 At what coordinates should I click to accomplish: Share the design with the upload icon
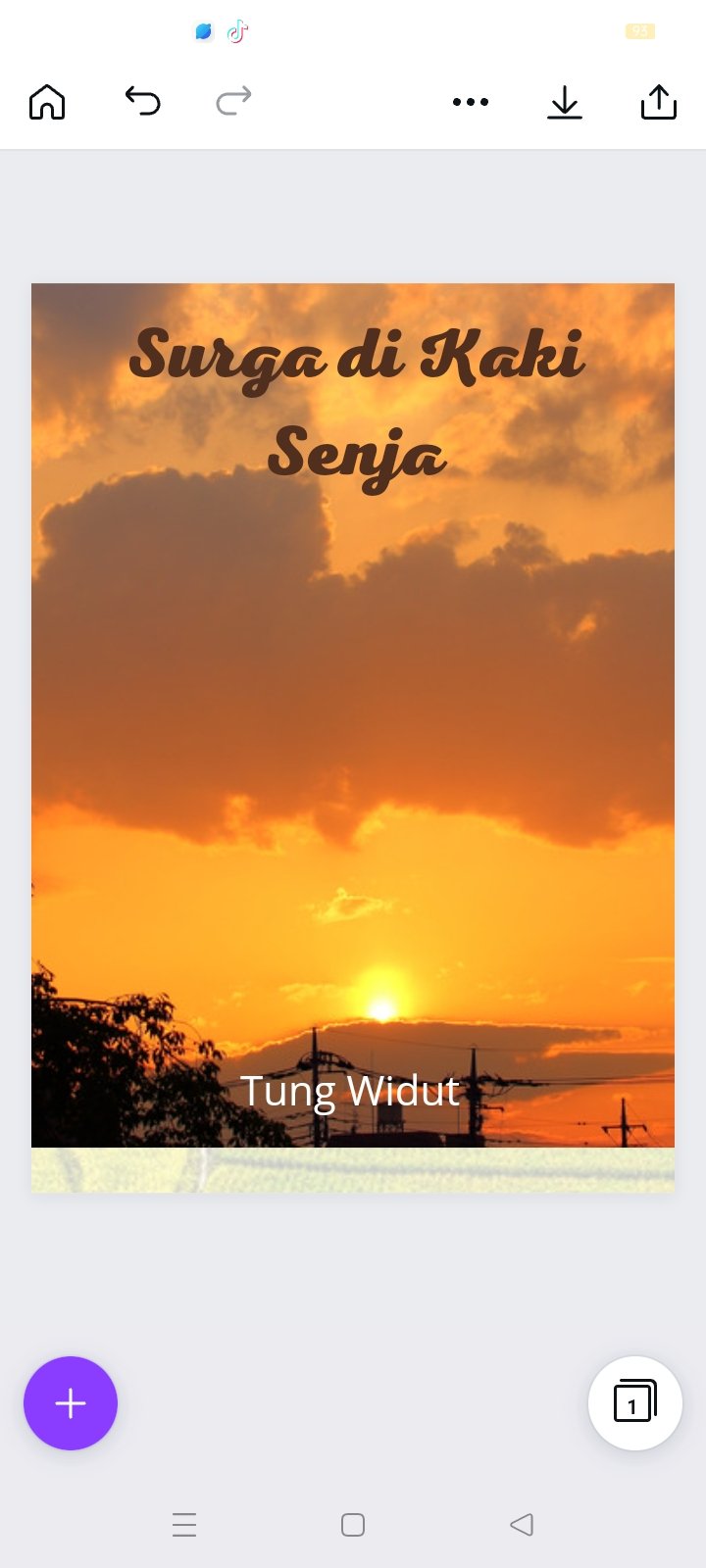click(x=659, y=102)
